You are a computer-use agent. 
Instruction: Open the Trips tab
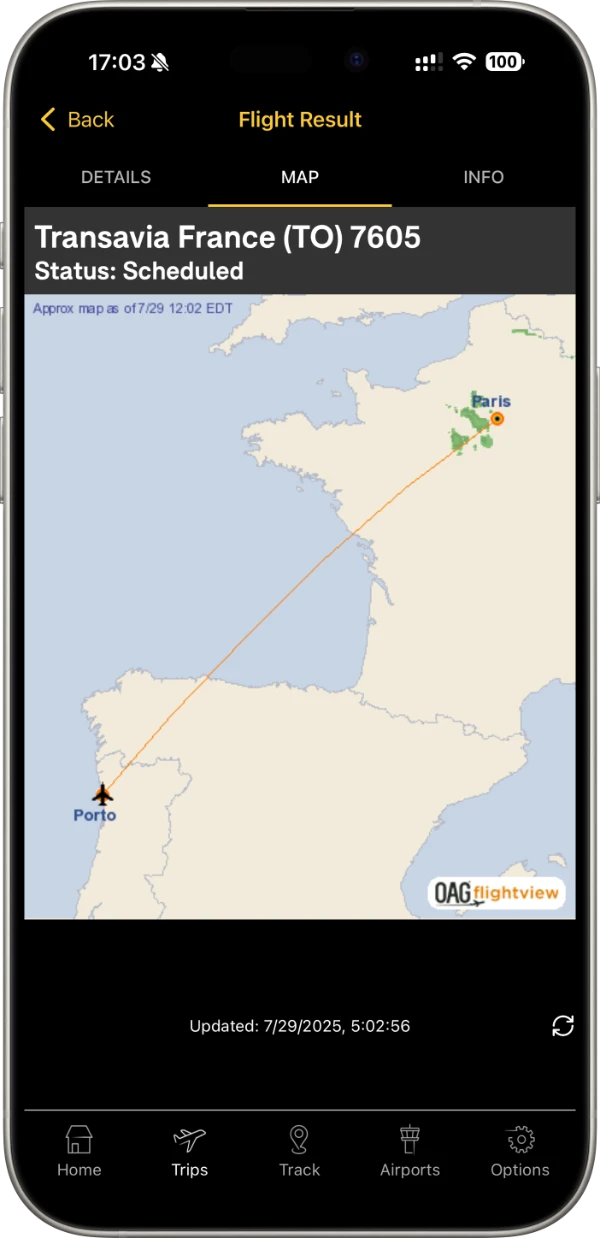189,1150
